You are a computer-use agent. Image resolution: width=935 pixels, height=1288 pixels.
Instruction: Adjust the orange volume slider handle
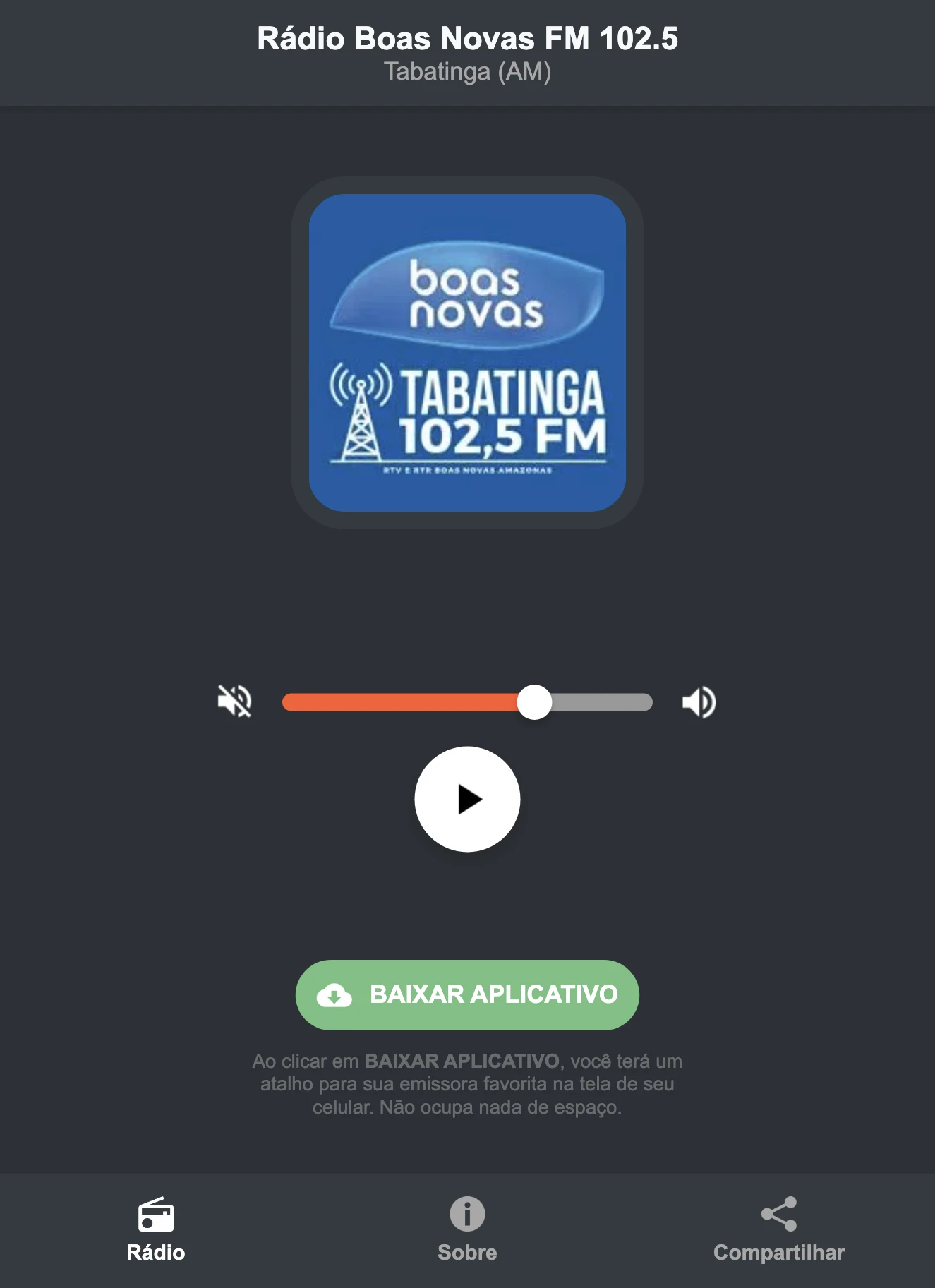[536, 702]
